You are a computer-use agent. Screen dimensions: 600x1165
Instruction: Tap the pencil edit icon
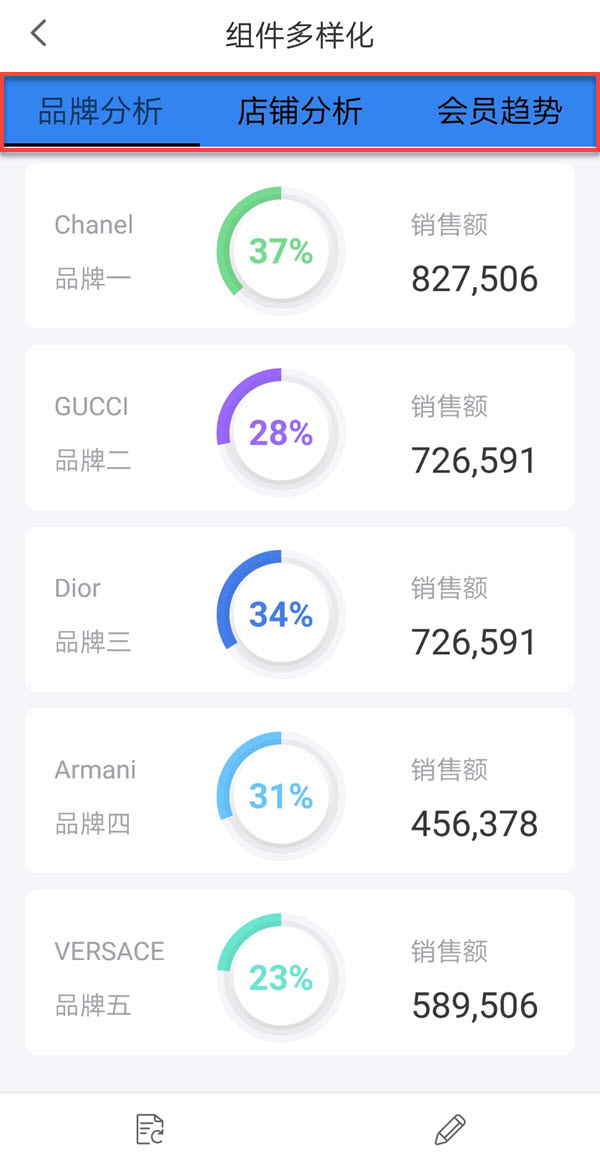(450, 1129)
